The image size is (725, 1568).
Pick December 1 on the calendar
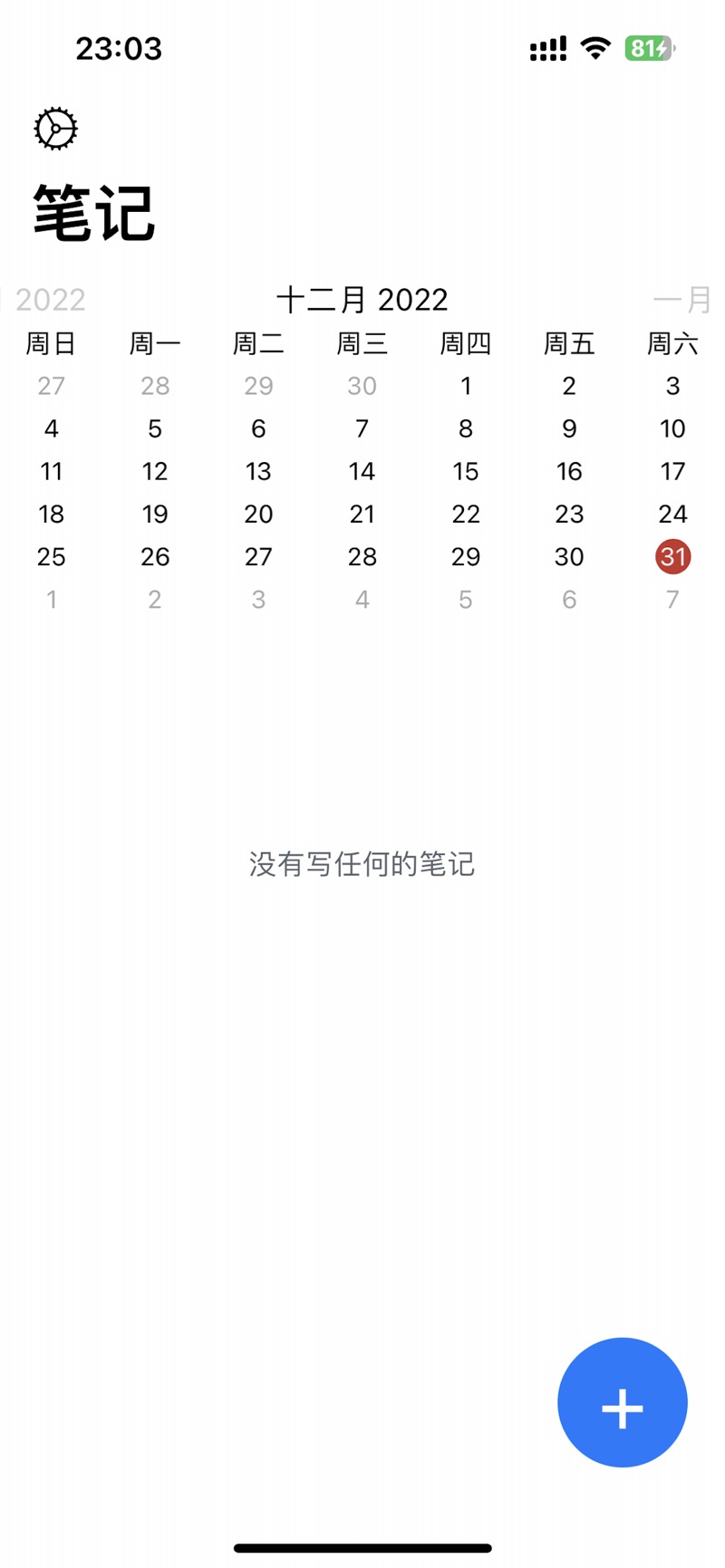click(465, 386)
